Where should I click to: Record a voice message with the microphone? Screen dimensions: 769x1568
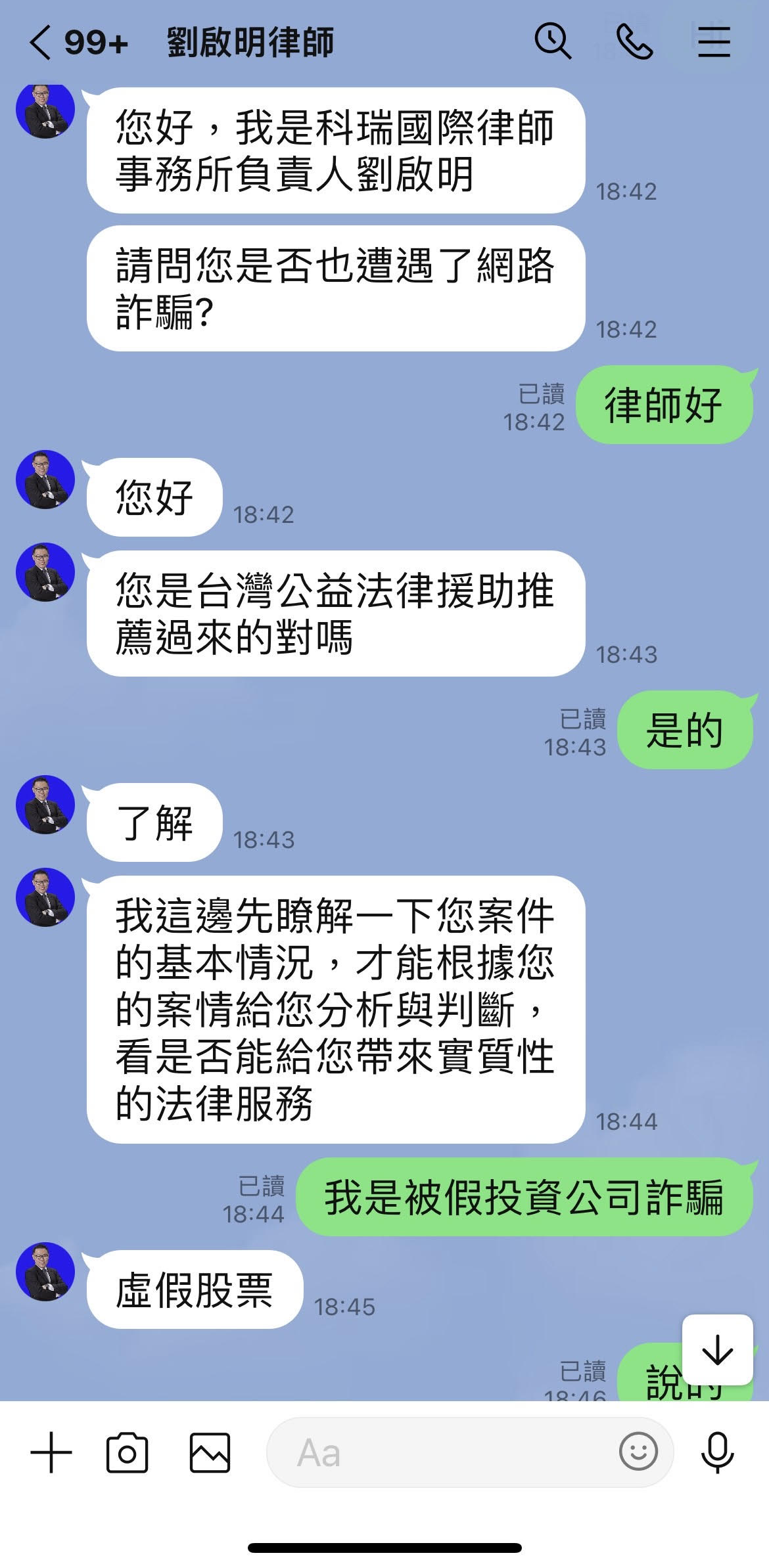[x=717, y=1452]
